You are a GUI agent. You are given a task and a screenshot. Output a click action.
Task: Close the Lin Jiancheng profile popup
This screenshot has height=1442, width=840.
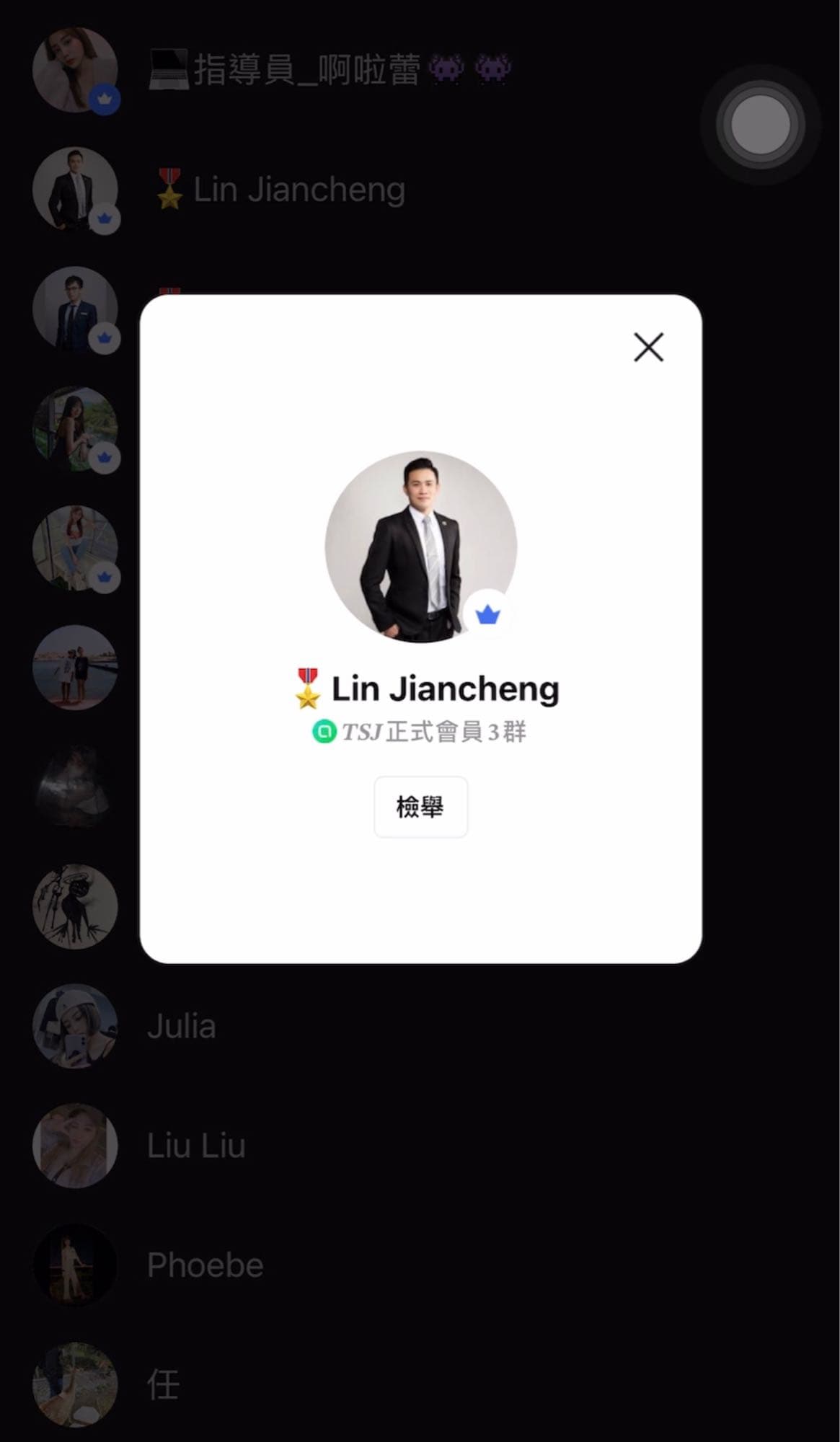[648, 347]
